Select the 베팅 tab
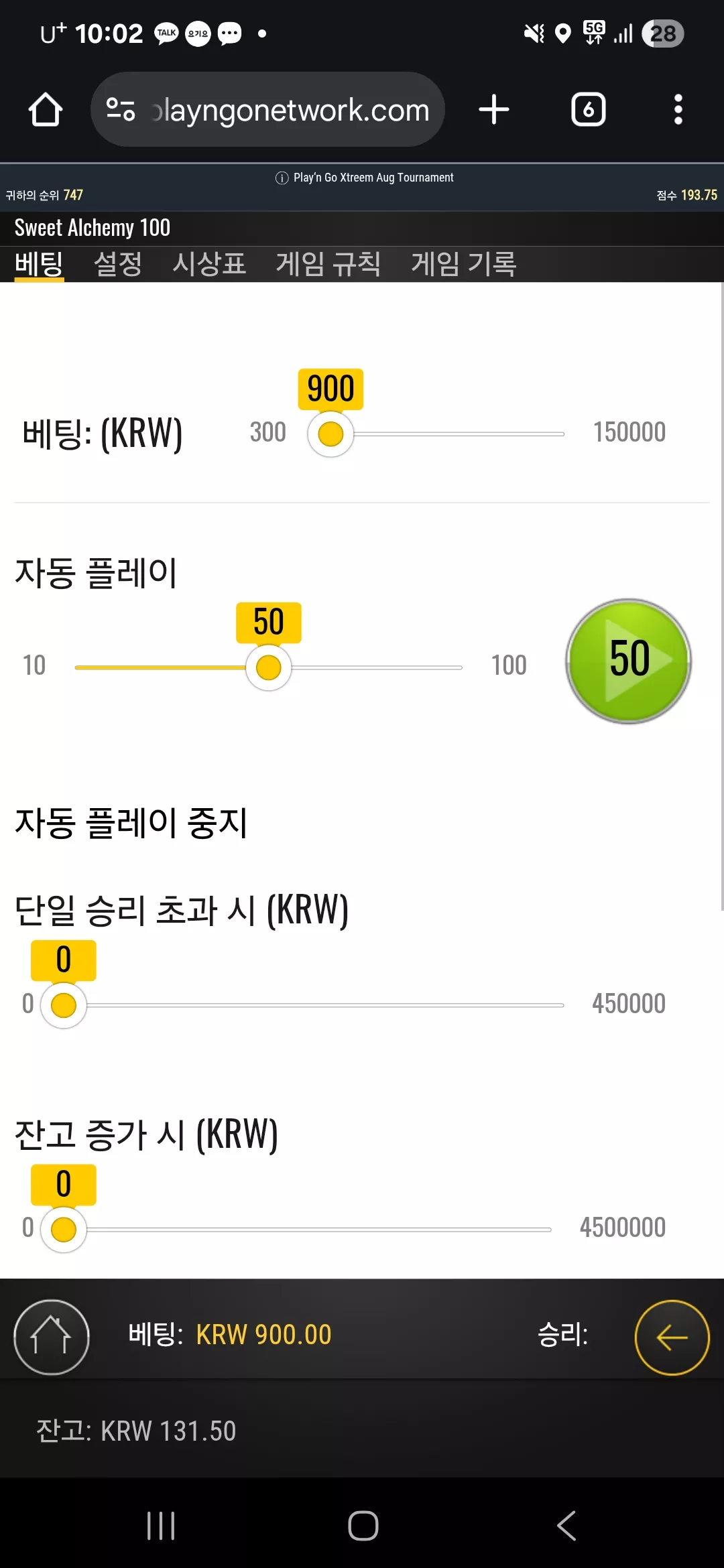 click(39, 264)
